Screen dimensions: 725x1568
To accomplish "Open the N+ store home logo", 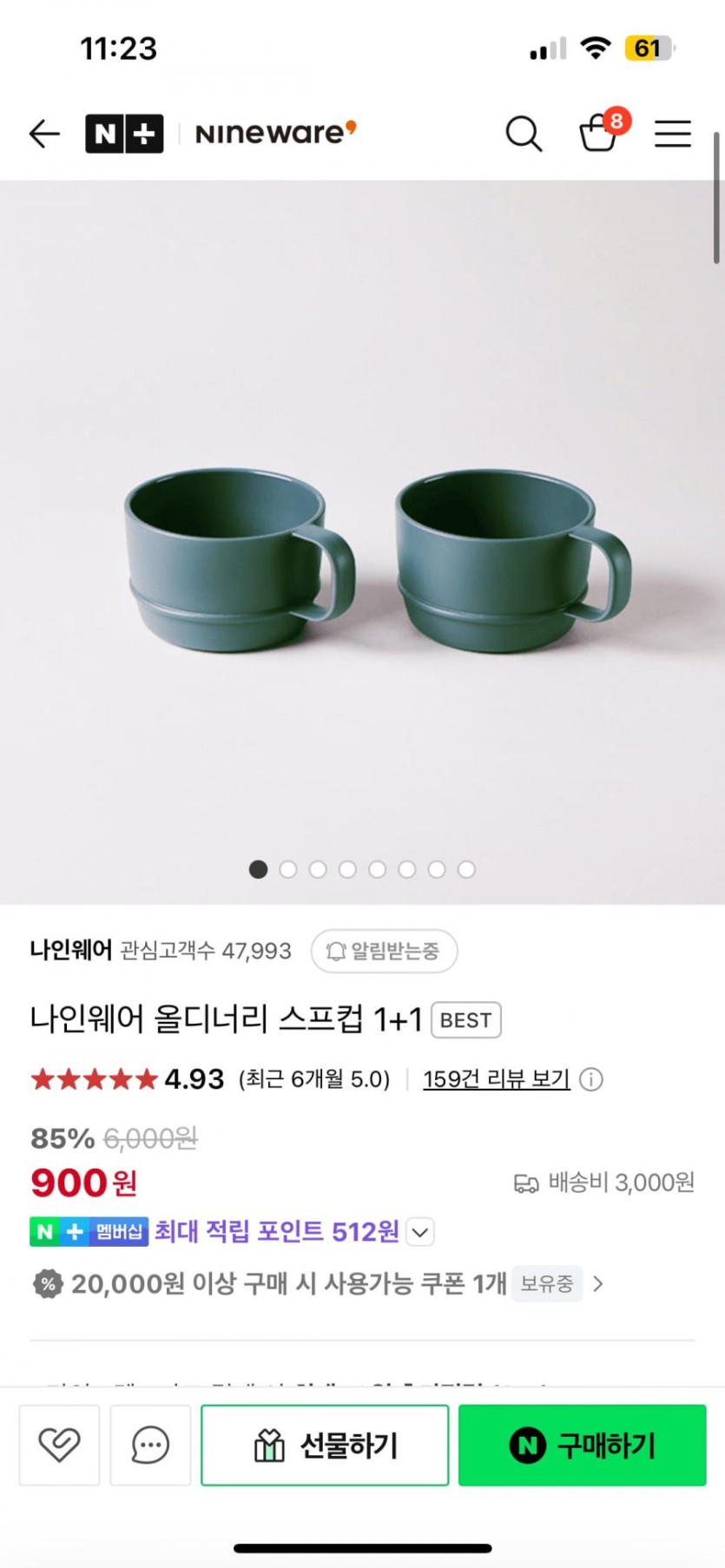I will (124, 134).
